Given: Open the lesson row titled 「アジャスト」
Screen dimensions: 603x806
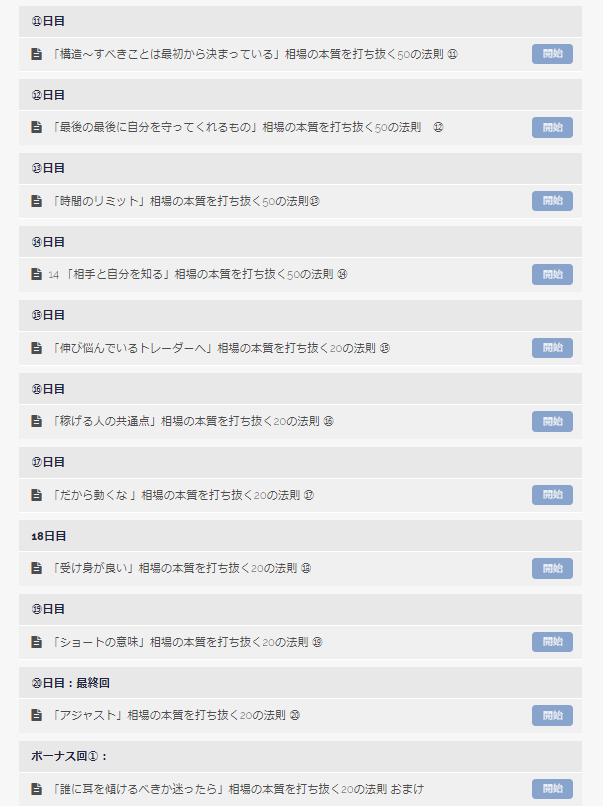Looking at the screenshot, I should (x=300, y=716).
